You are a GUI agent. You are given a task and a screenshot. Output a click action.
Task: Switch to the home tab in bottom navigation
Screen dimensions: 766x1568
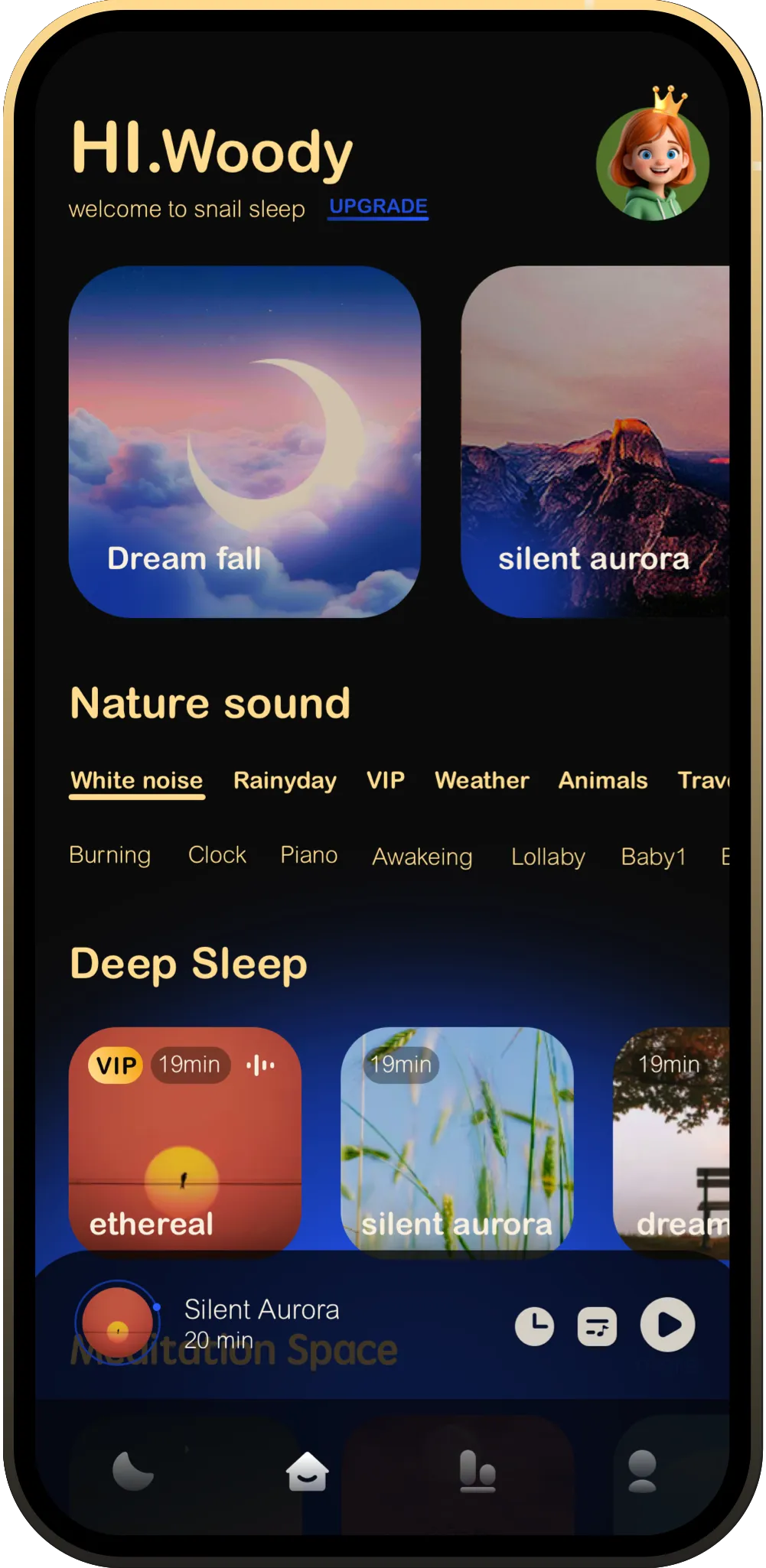click(308, 1471)
